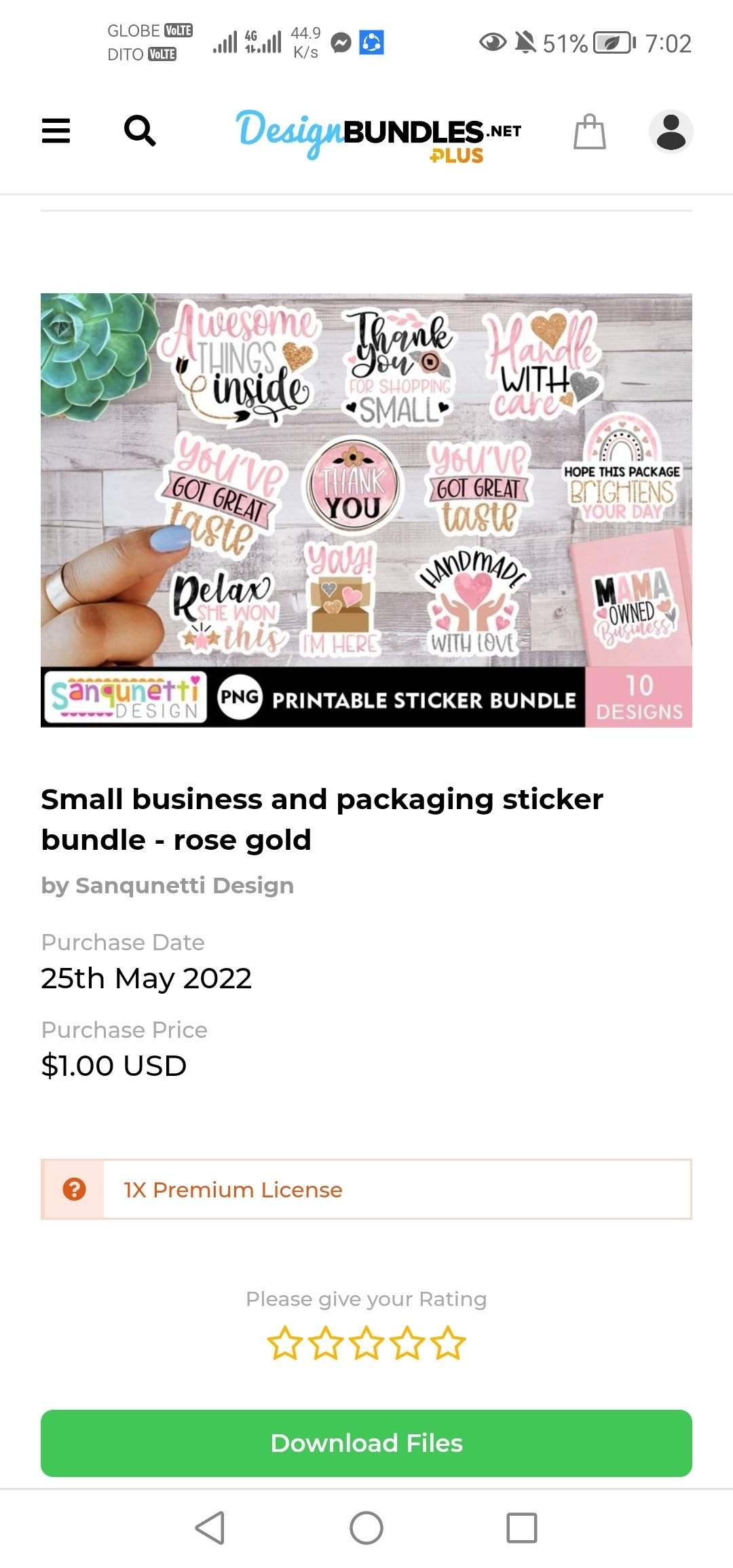Go to DesignBundles home via logo
The width and height of the screenshot is (733, 1568).
(378, 133)
